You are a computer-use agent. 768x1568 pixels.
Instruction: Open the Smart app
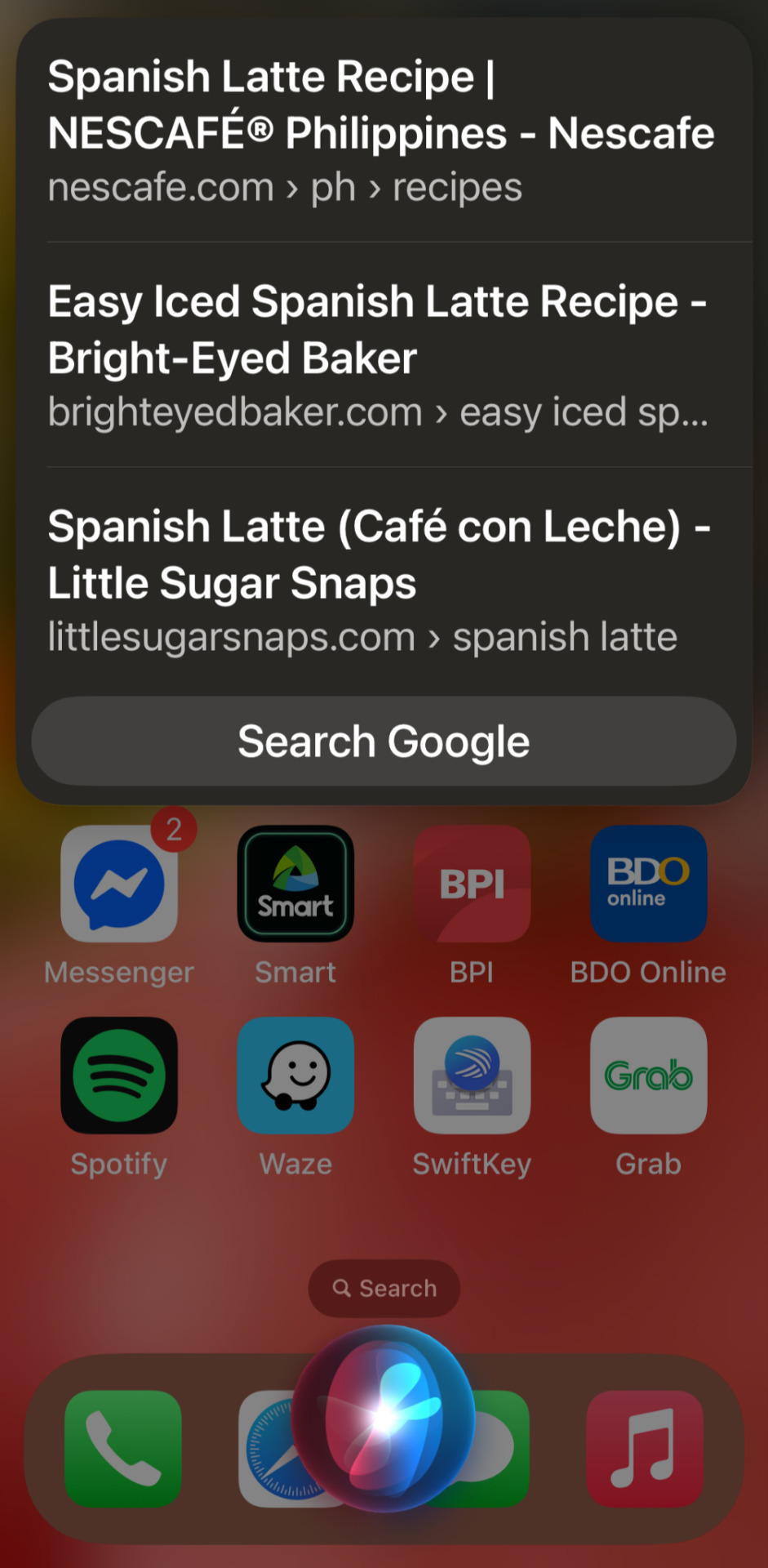coord(295,884)
